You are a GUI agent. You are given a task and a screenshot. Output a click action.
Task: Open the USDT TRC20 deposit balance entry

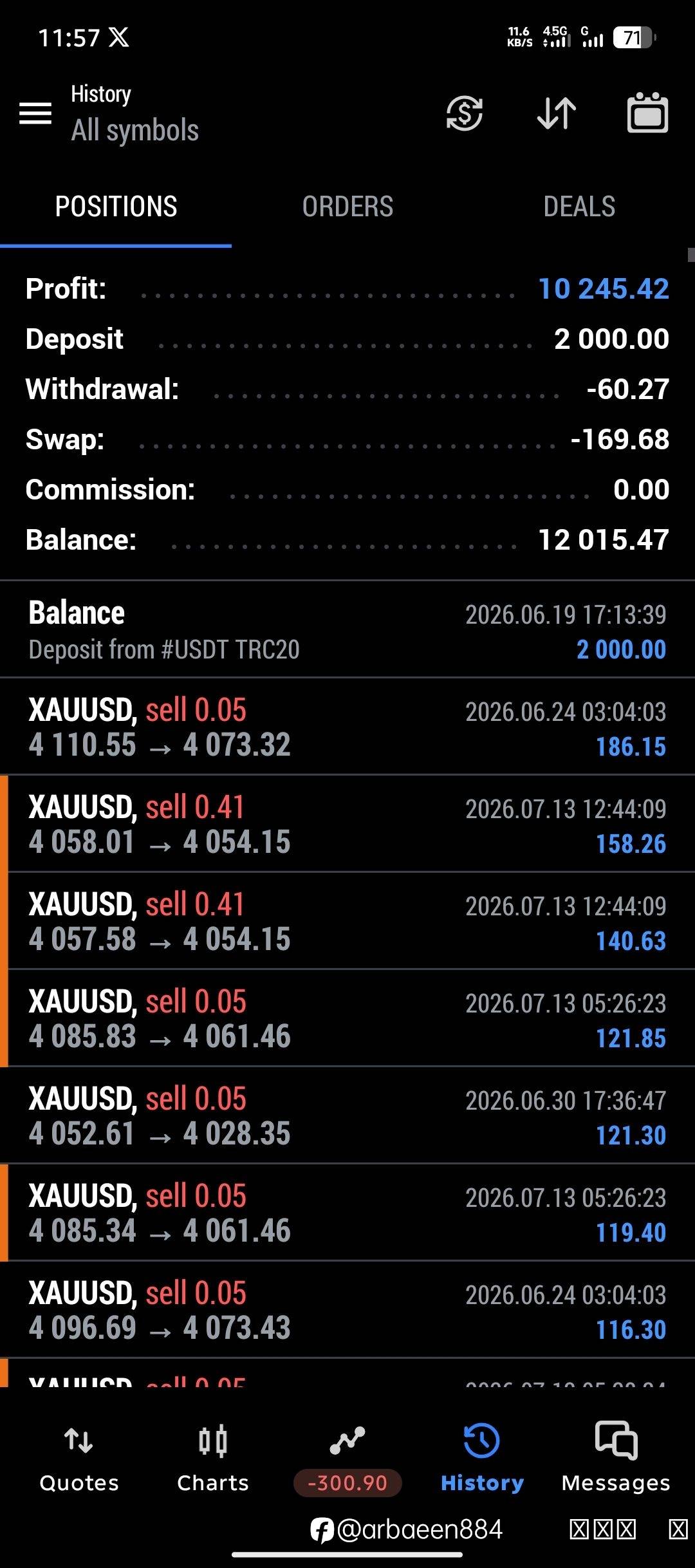(x=347, y=630)
